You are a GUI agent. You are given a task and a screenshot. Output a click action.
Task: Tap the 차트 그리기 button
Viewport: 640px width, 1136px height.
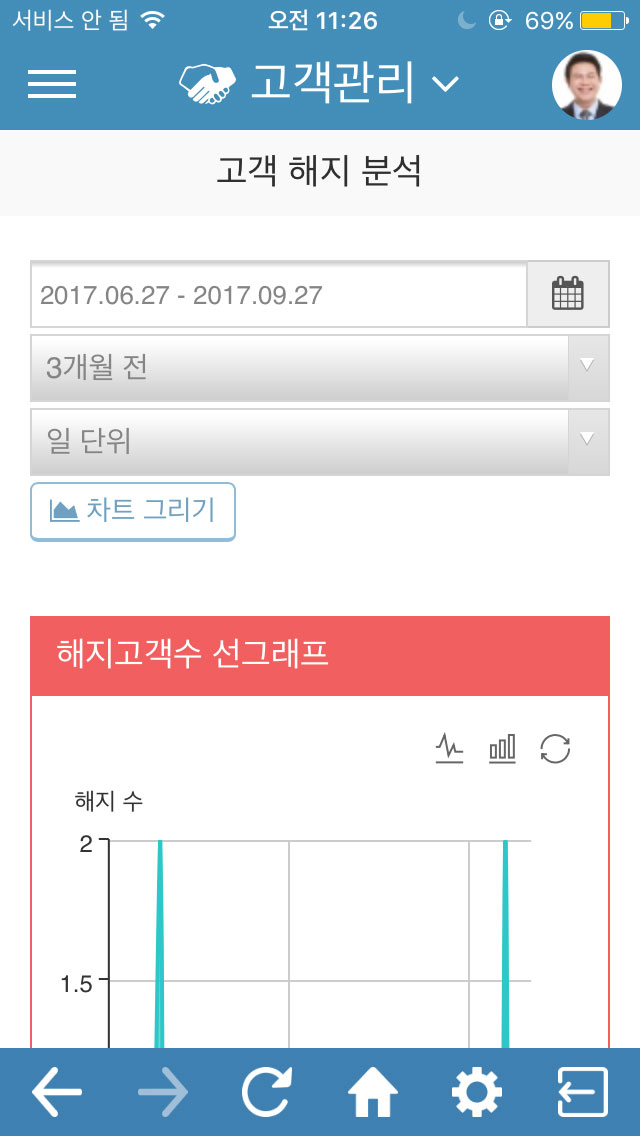click(x=133, y=511)
